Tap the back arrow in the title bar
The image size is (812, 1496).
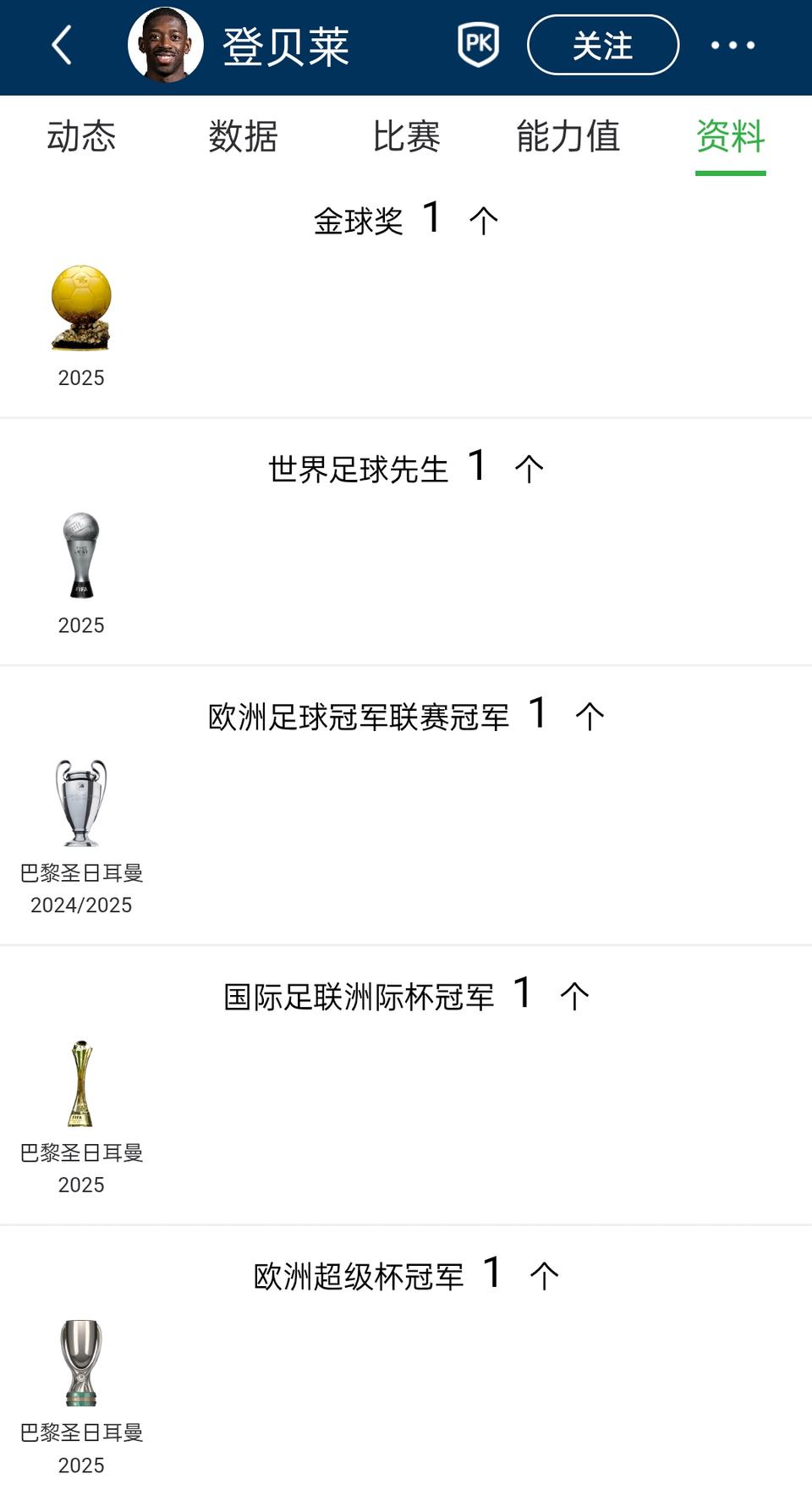[x=61, y=44]
